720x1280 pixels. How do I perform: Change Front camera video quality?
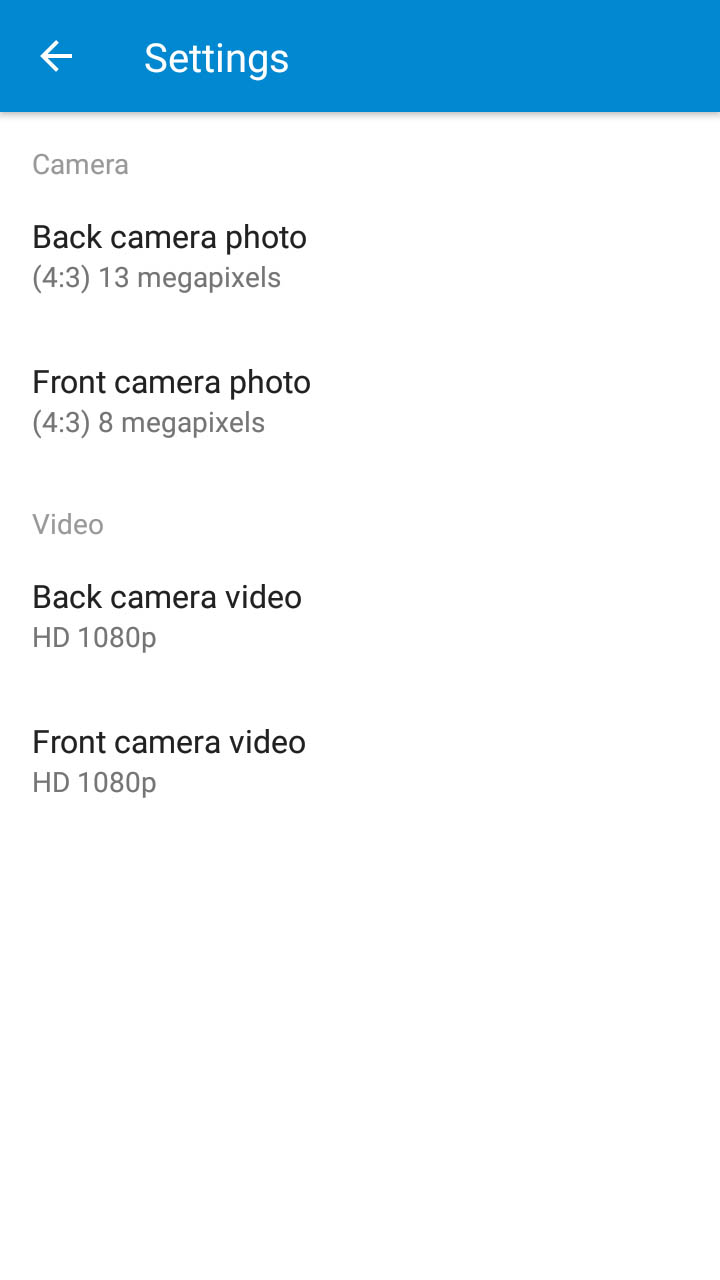click(360, 762)
